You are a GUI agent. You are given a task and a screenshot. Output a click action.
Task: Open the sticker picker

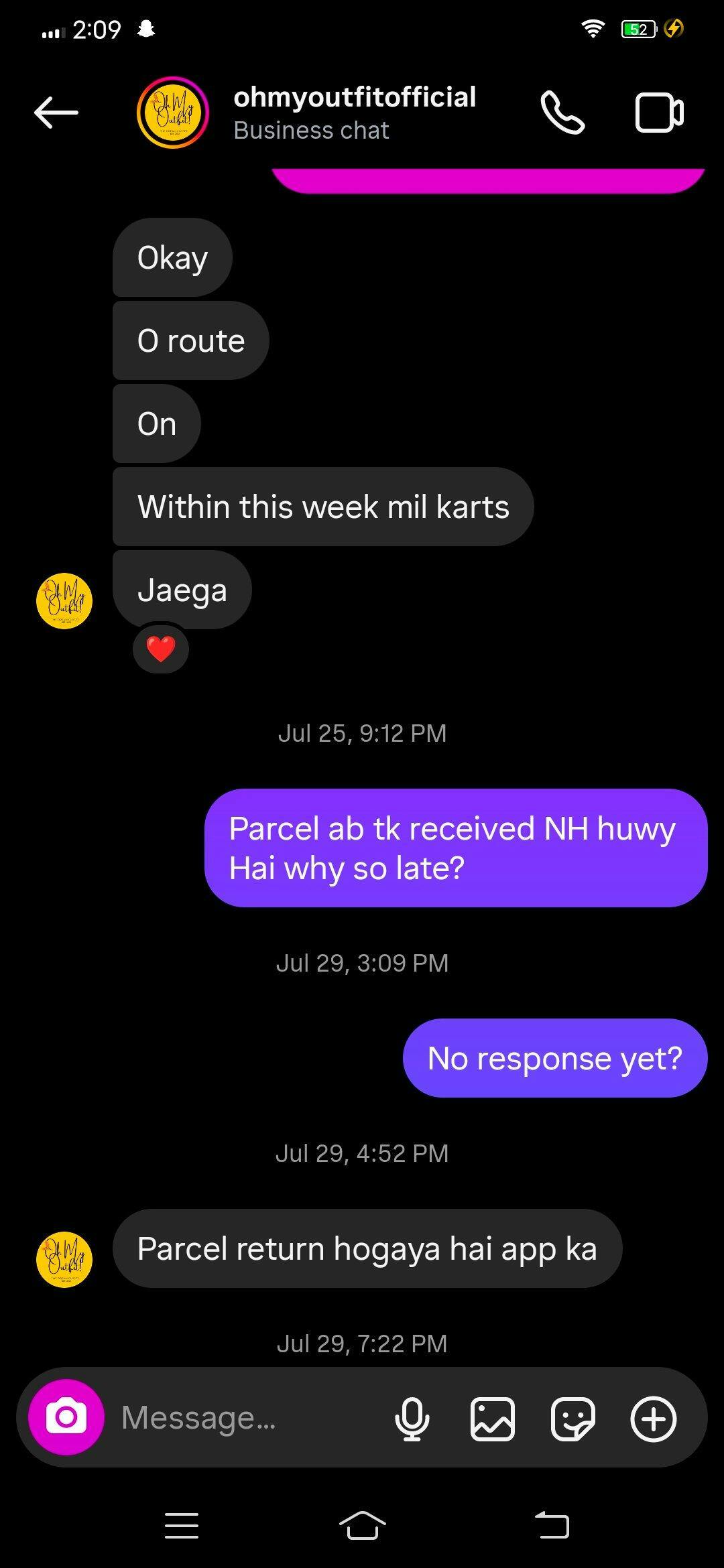click(x=573, y=1419)
